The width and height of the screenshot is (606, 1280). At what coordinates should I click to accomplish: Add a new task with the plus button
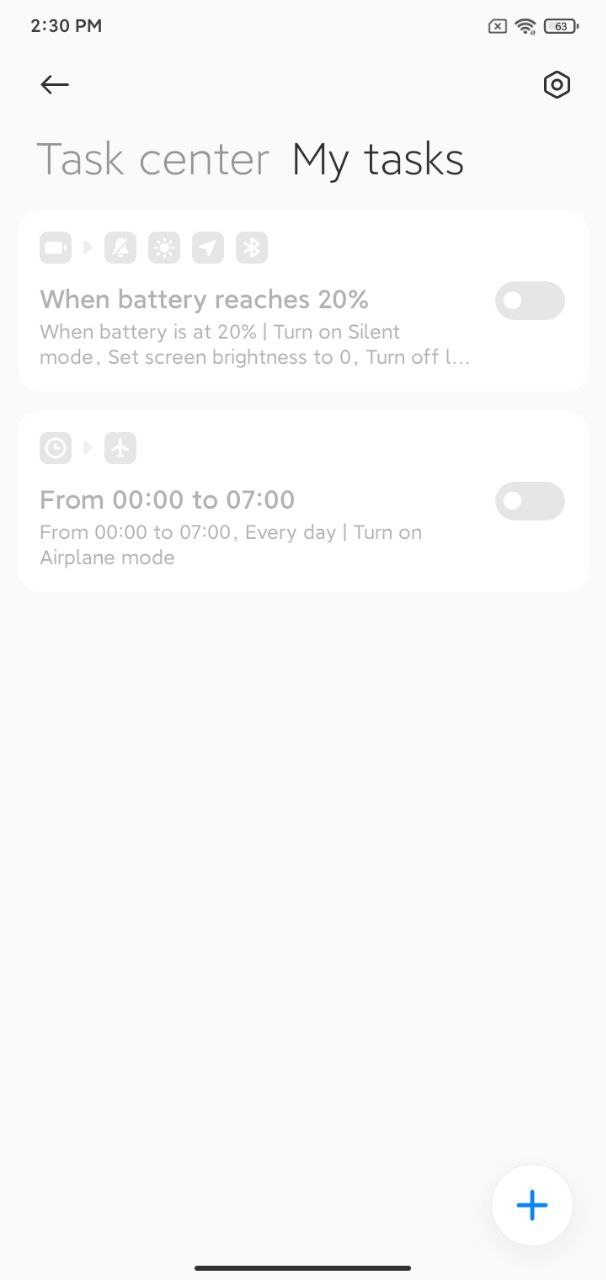[x=532, y=1205]
